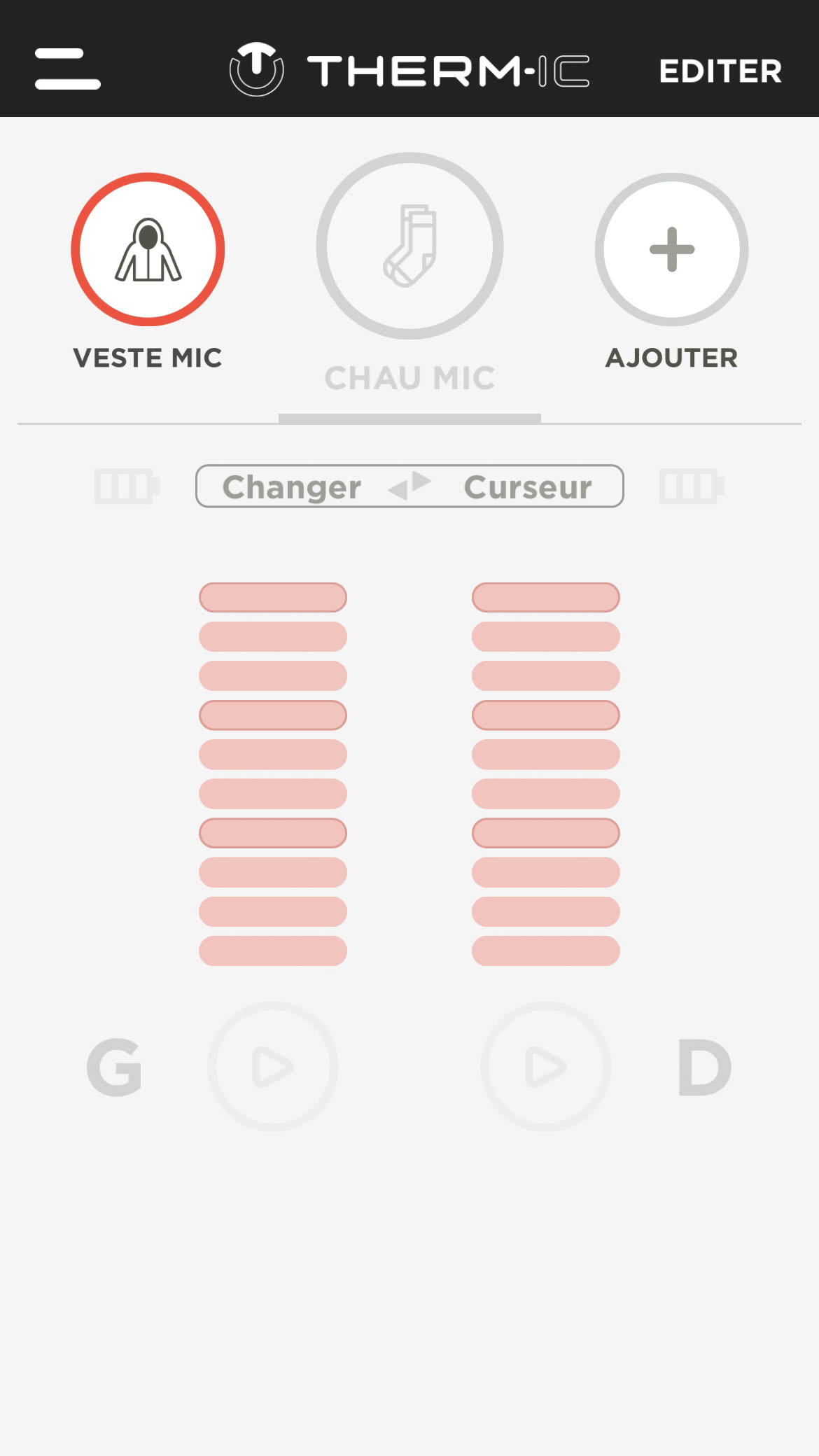The width and height of the screenshot is (819, 1456).
Task: Toggle the Changer Curseur mode switch
Action: [409, 486]
